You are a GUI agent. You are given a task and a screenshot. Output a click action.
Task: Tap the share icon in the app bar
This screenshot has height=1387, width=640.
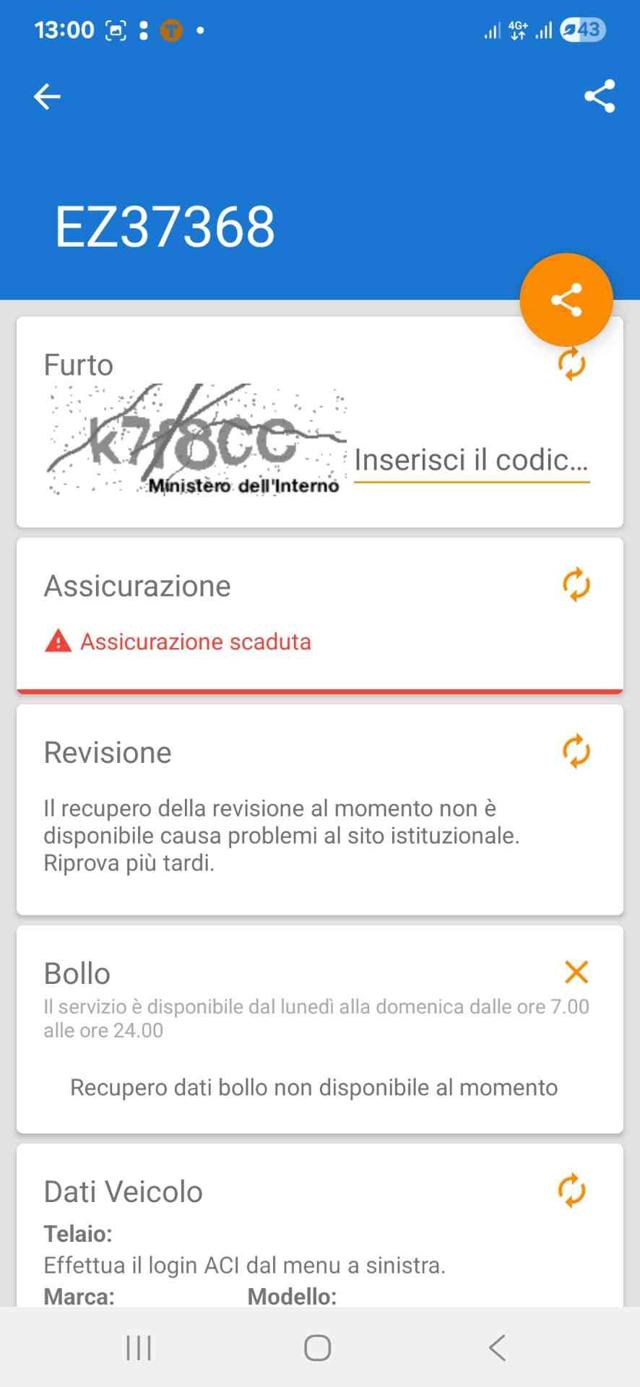[599, 96]
